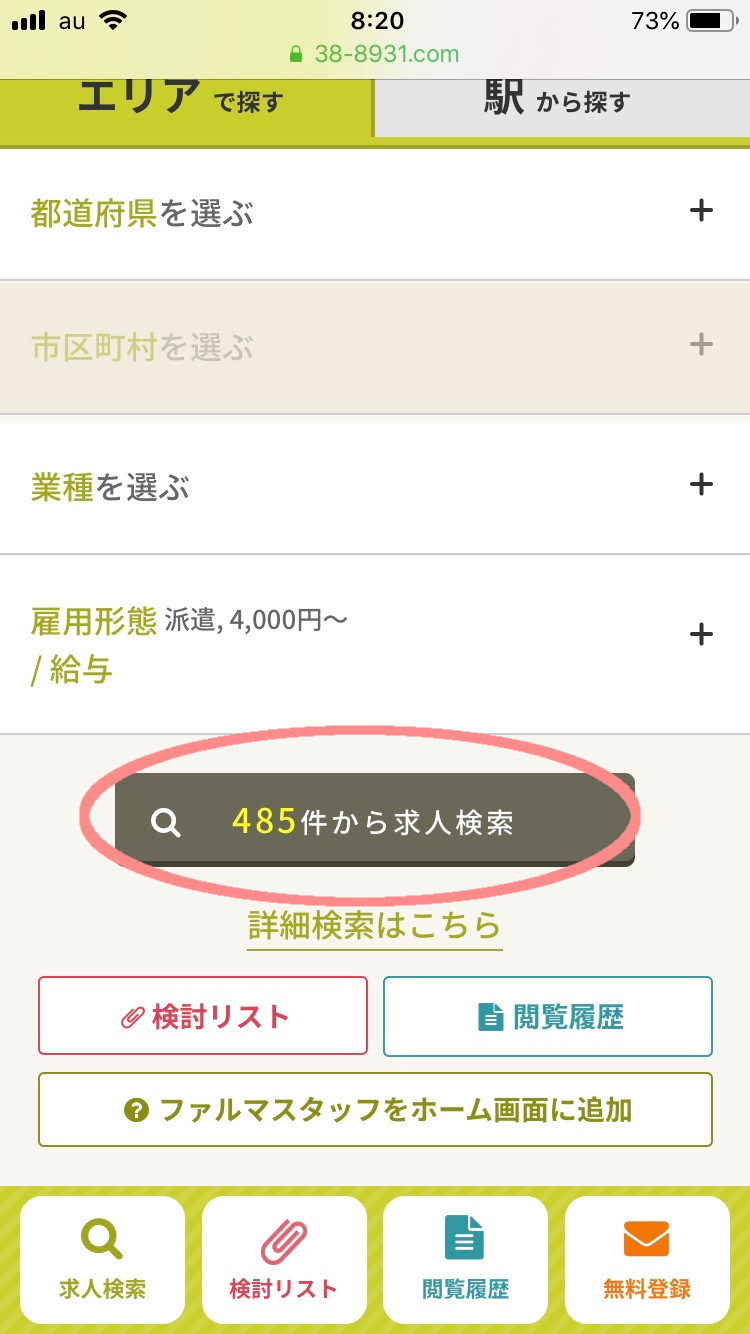Expand 業種を選ぶ section
The height and width of the screenshot is (1334, 750).
pyautogui.click(x=375, y=487)
